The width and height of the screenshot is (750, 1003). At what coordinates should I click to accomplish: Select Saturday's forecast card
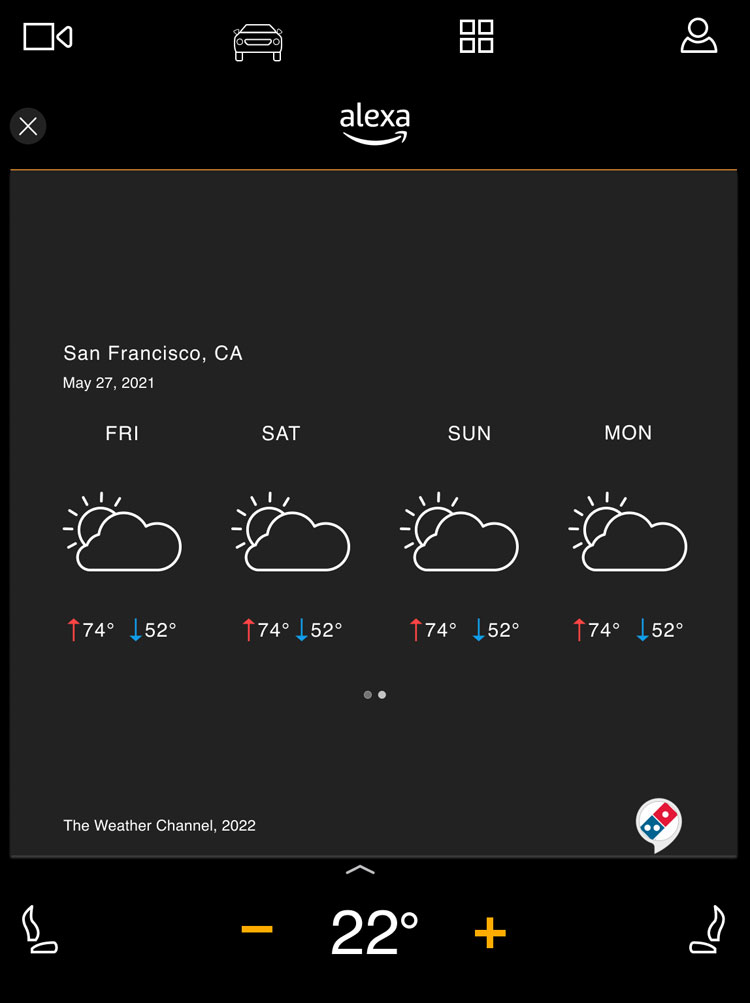click(x=291, y=530)
